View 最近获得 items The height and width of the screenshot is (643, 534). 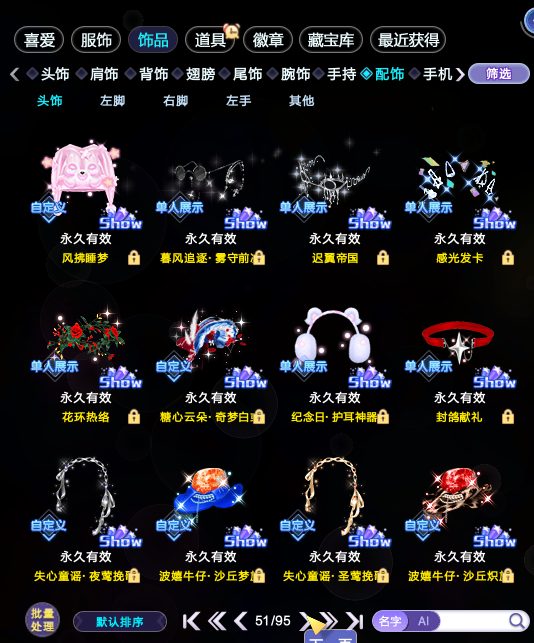pos(408,40)
